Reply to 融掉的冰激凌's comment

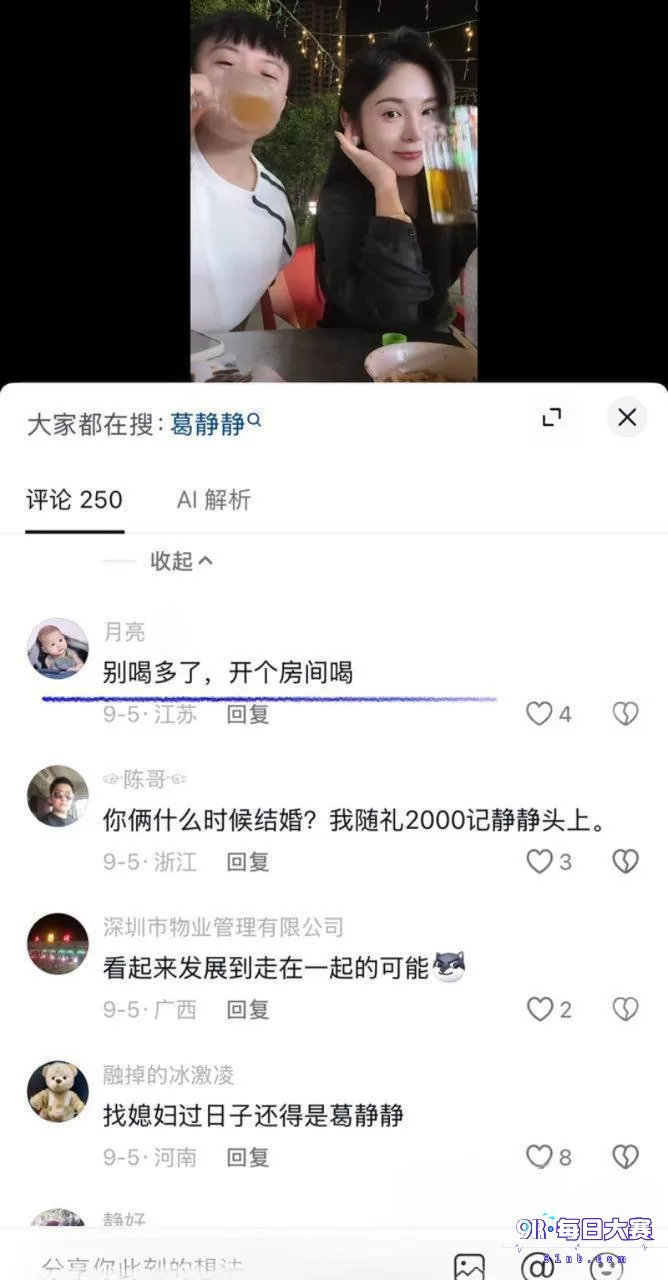coord(247,1158)
